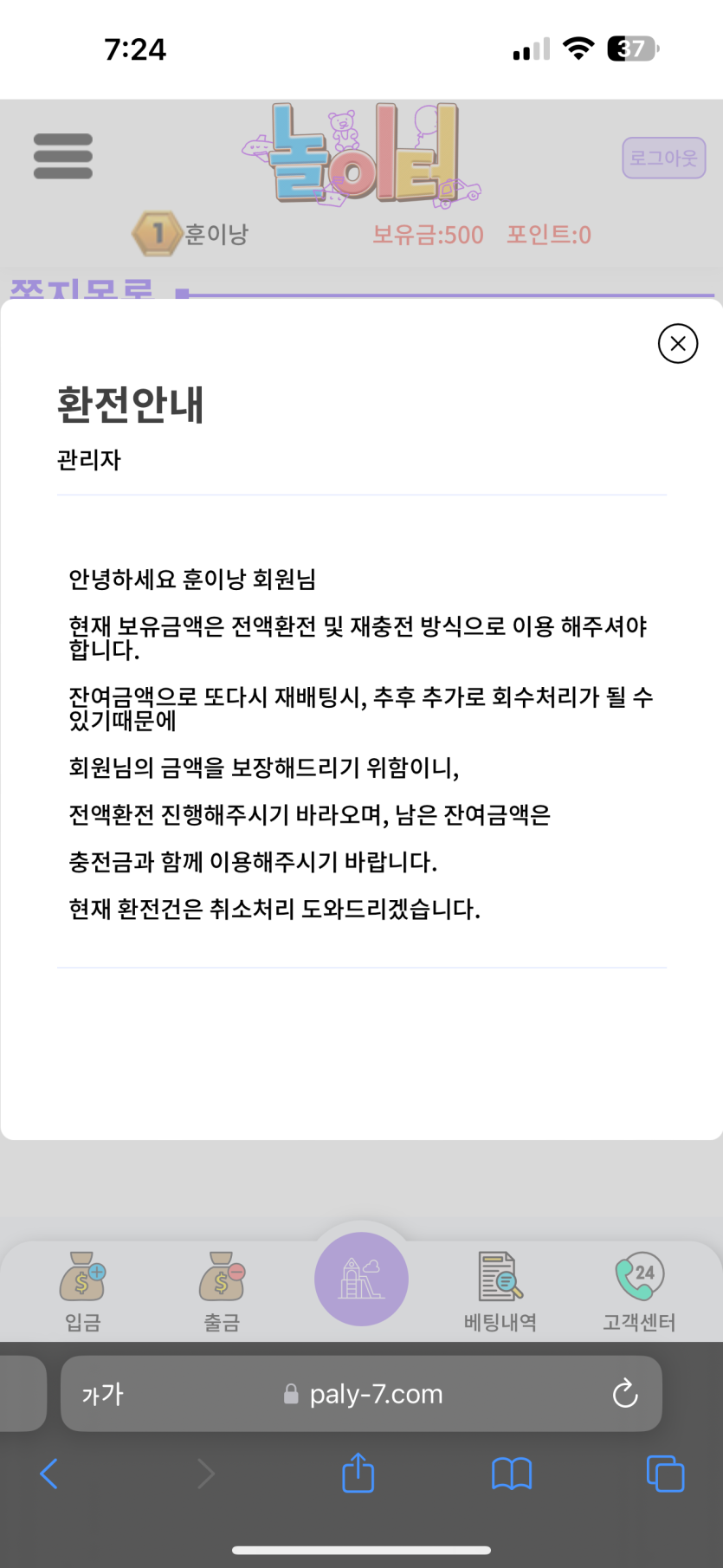The image size is (723, 1568).
Task: Tap the 로그아웃 button
Action: pos(664,158)
